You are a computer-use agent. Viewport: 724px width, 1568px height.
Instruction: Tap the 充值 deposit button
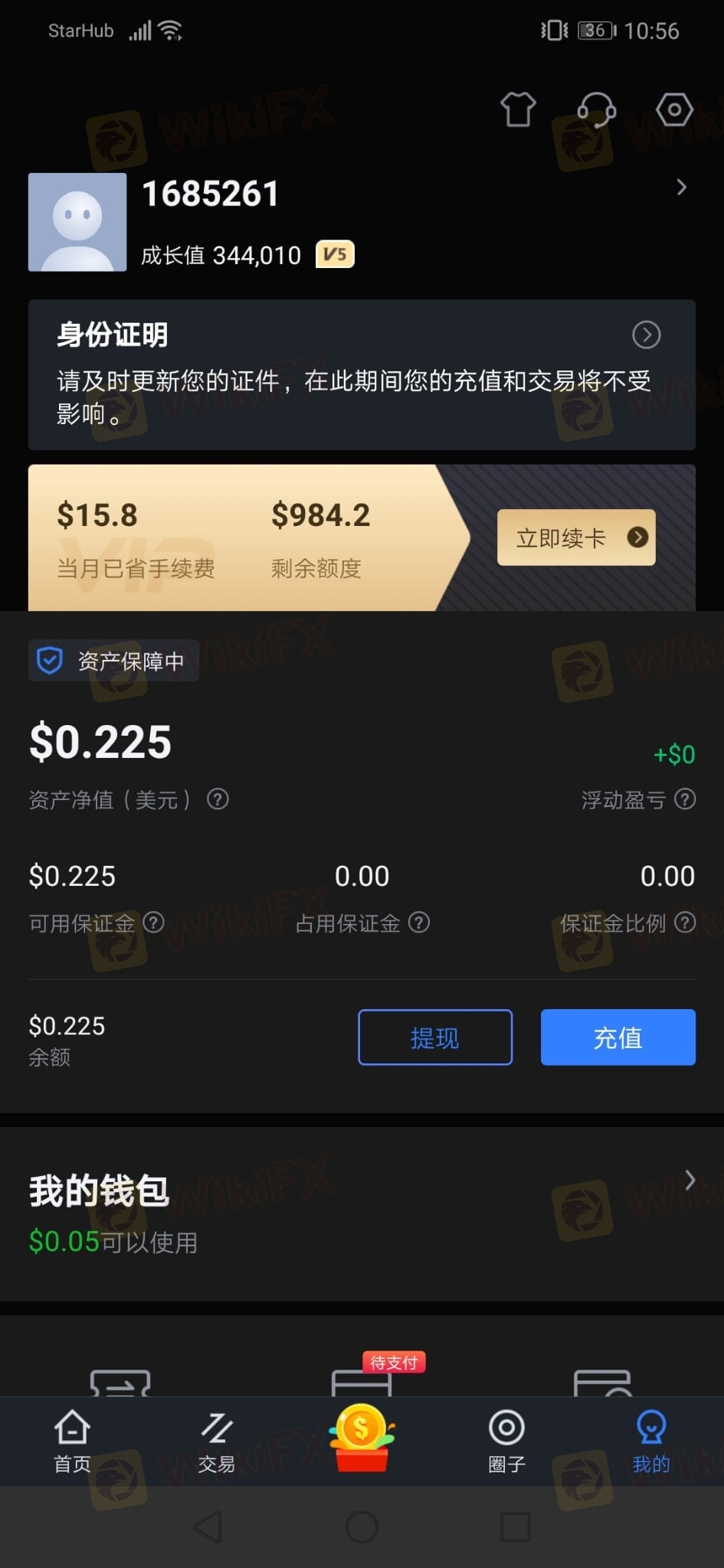(x=618, y=1037)
